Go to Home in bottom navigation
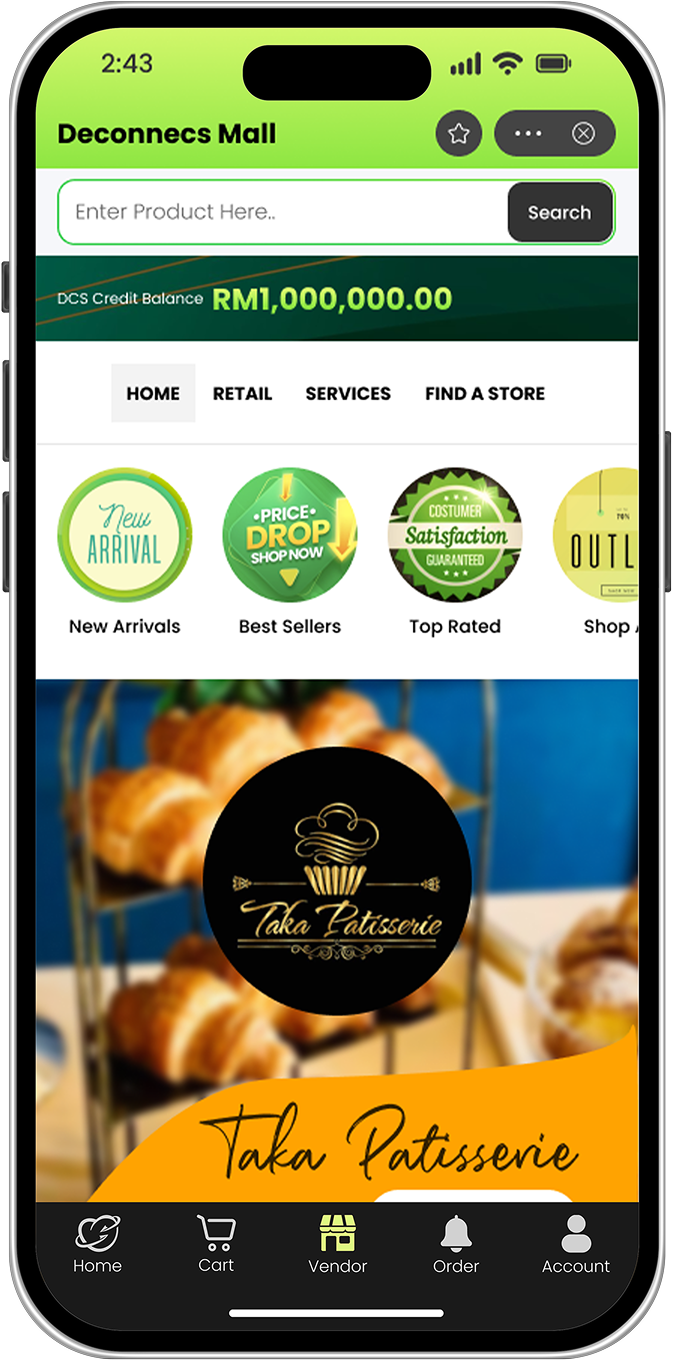 (97, 1244)
